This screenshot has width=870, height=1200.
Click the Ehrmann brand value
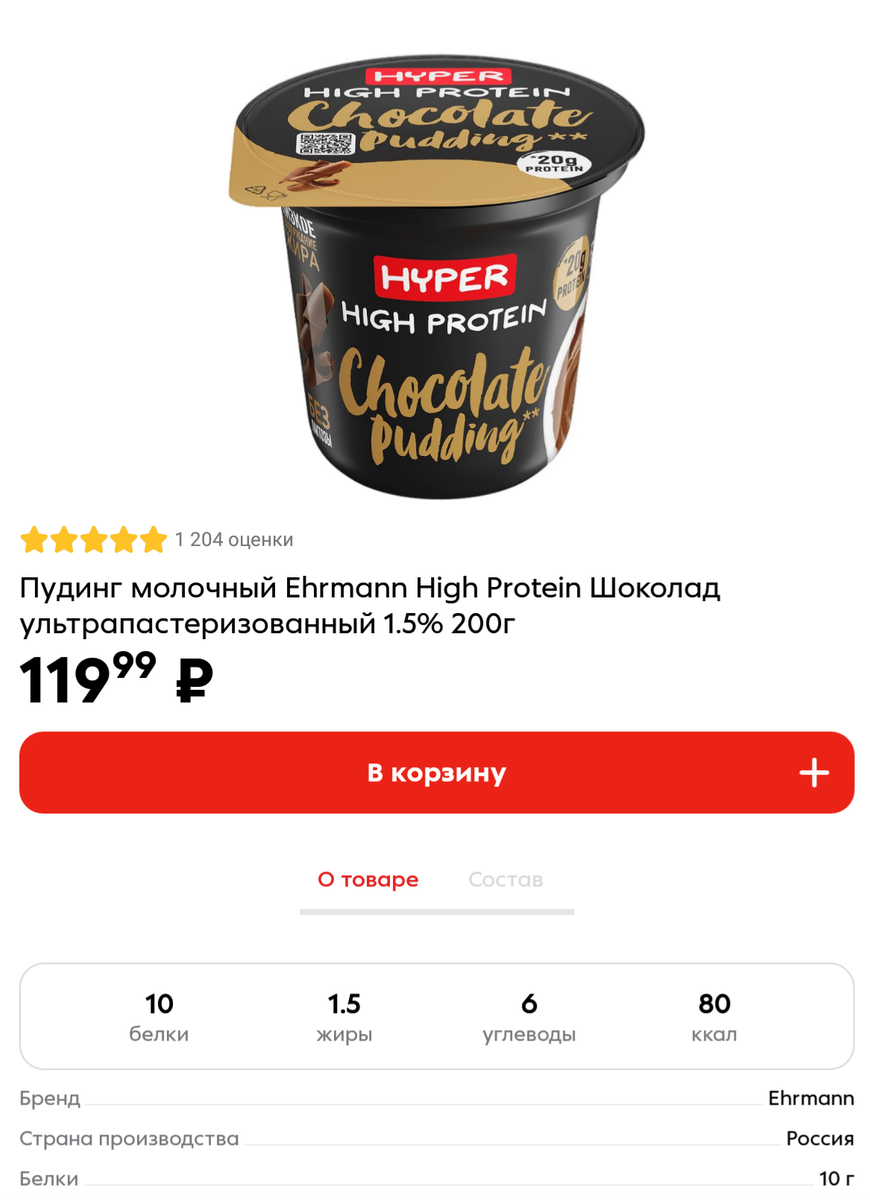pos(813,1098)
